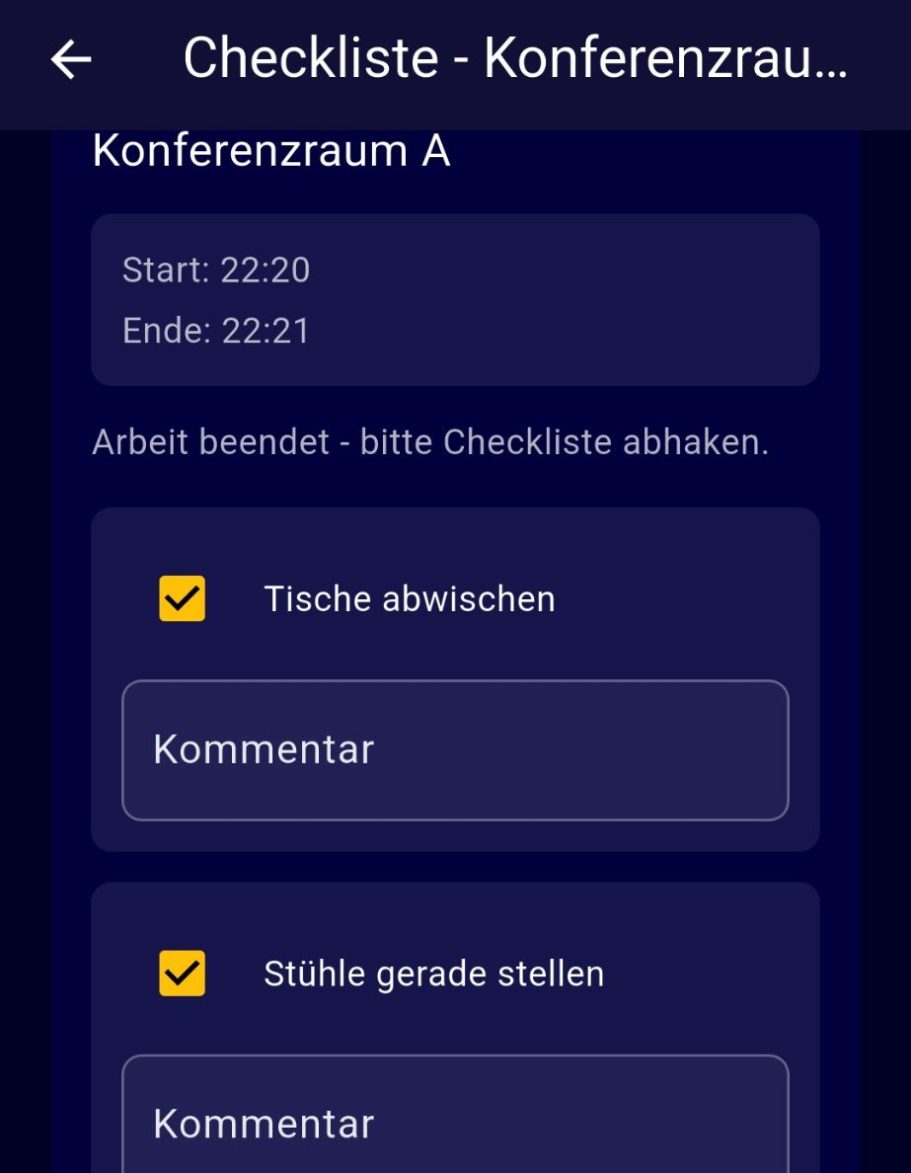Screen dimensions: 911x1173
Task: Focus the Kommentar field under Tische abwischen
Action: [455, 750]
